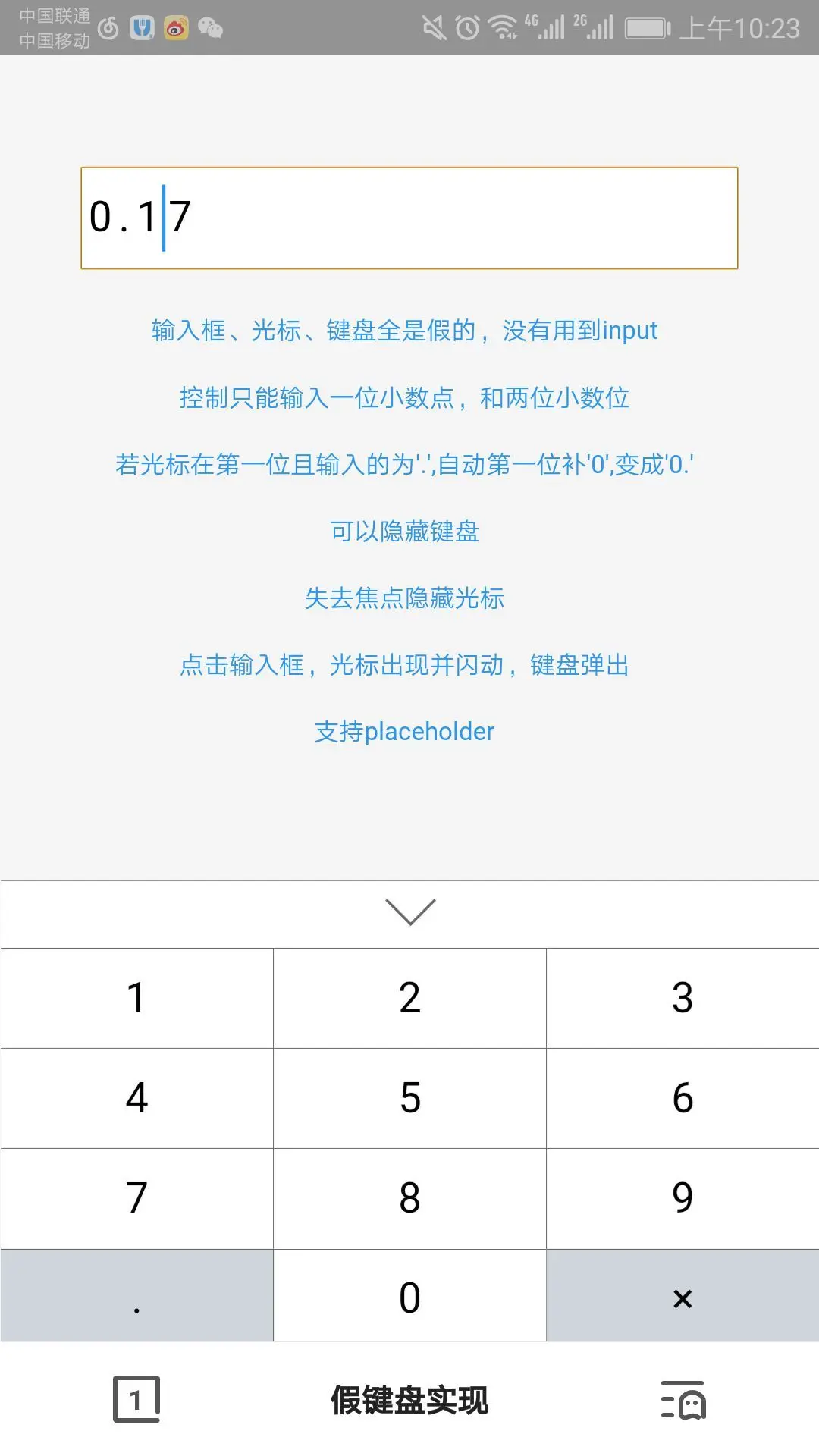Enter digit 7 on the keypad
The image size is (819, 1456).
136,1198
